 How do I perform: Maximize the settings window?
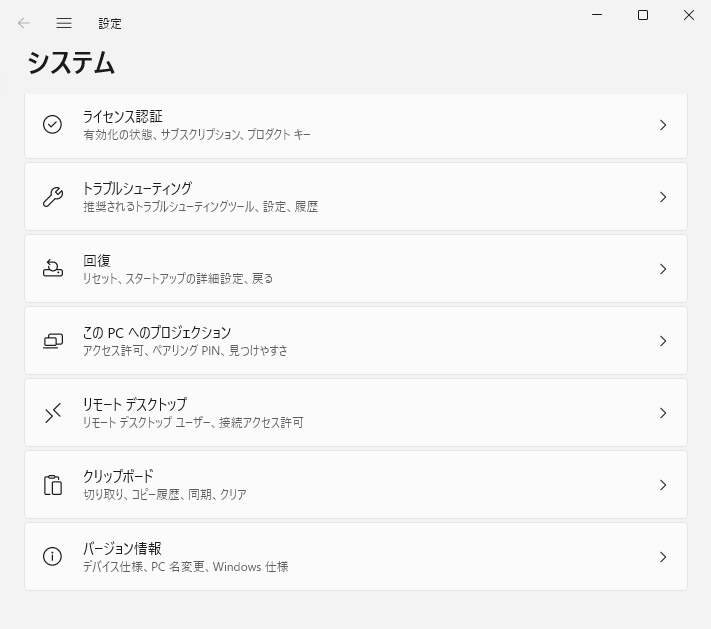tap(643, 15)
